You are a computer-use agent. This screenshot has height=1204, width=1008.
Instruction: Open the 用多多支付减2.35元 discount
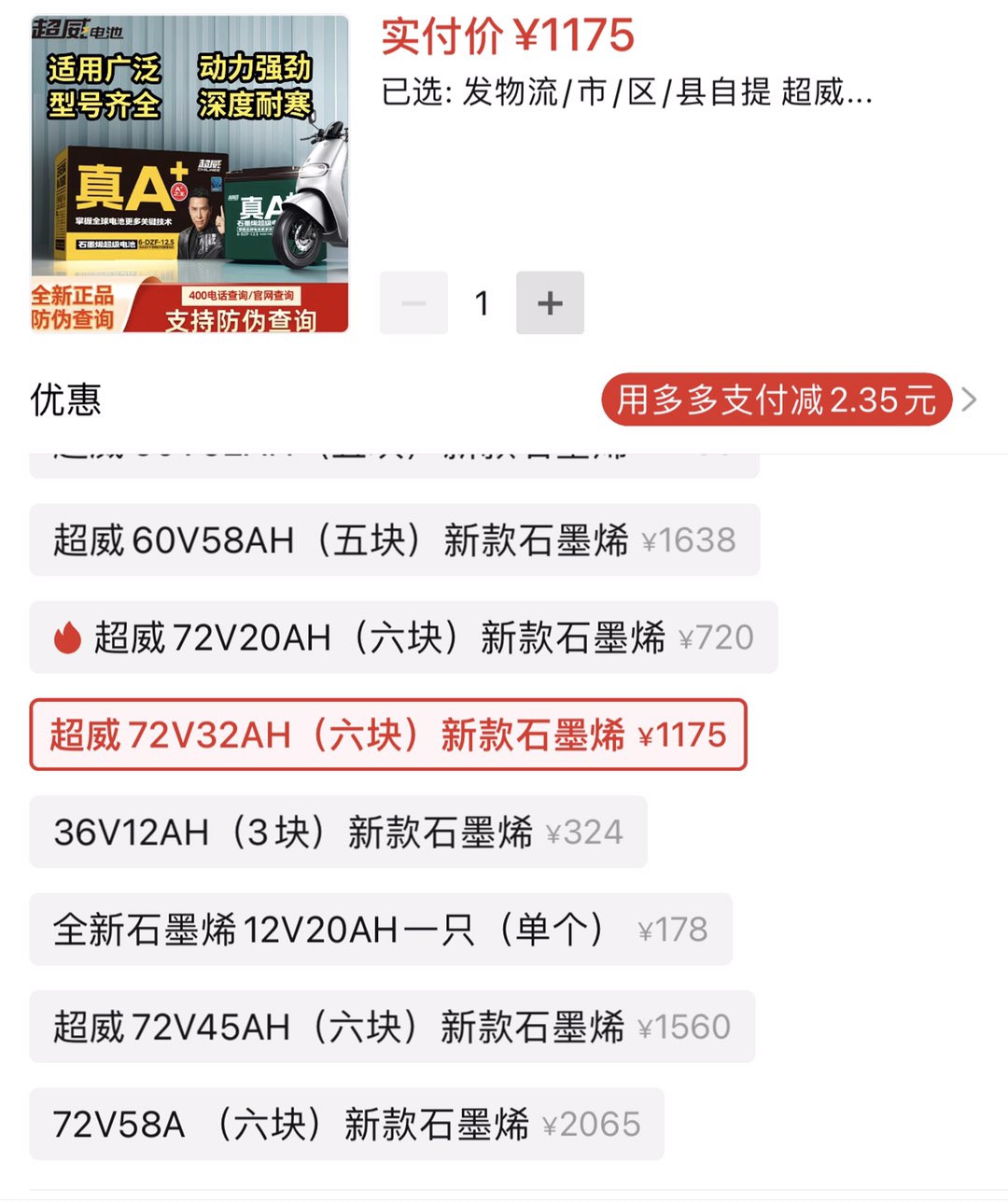pos(777,400)
